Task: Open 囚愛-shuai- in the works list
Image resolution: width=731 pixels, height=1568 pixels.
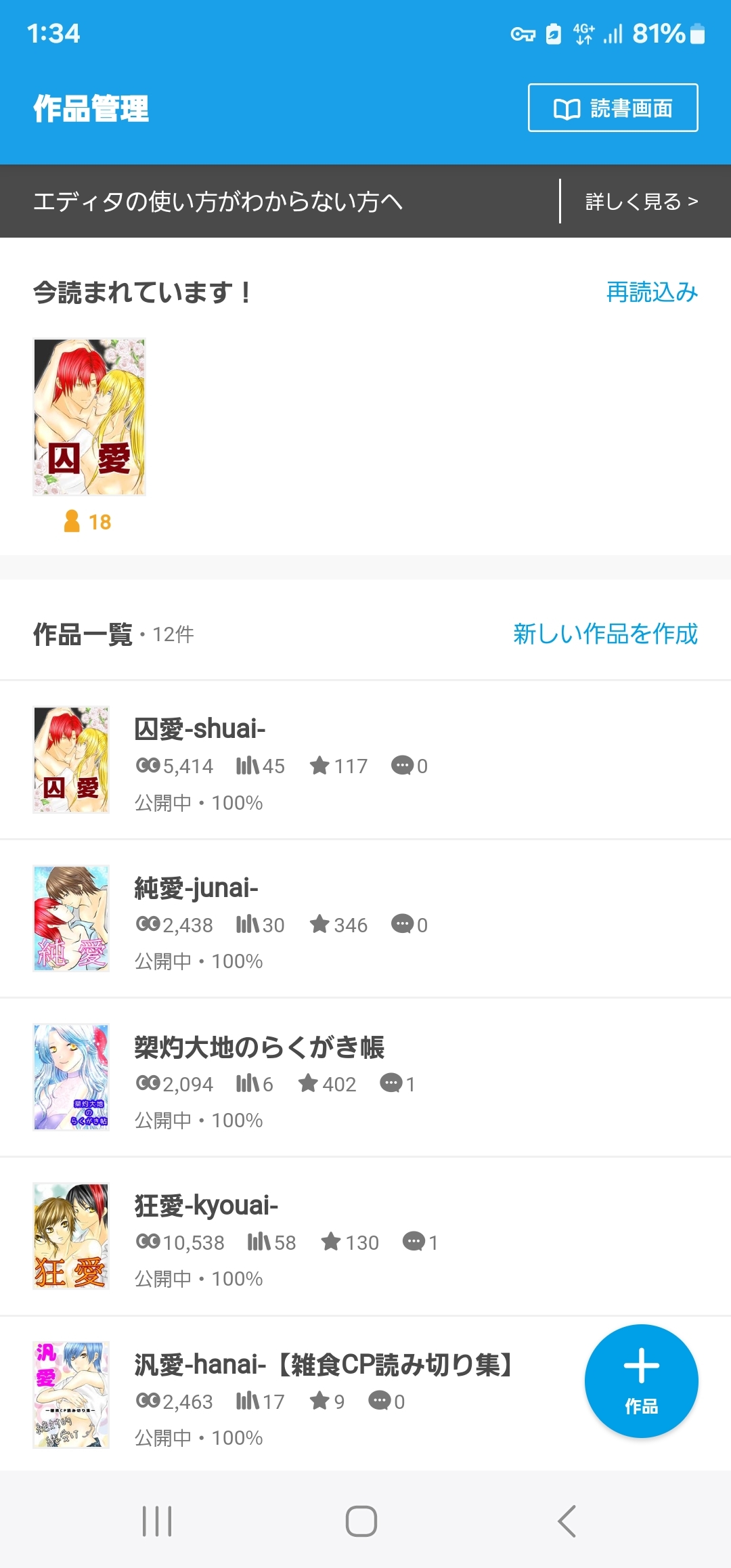Action: pos(200,729)
